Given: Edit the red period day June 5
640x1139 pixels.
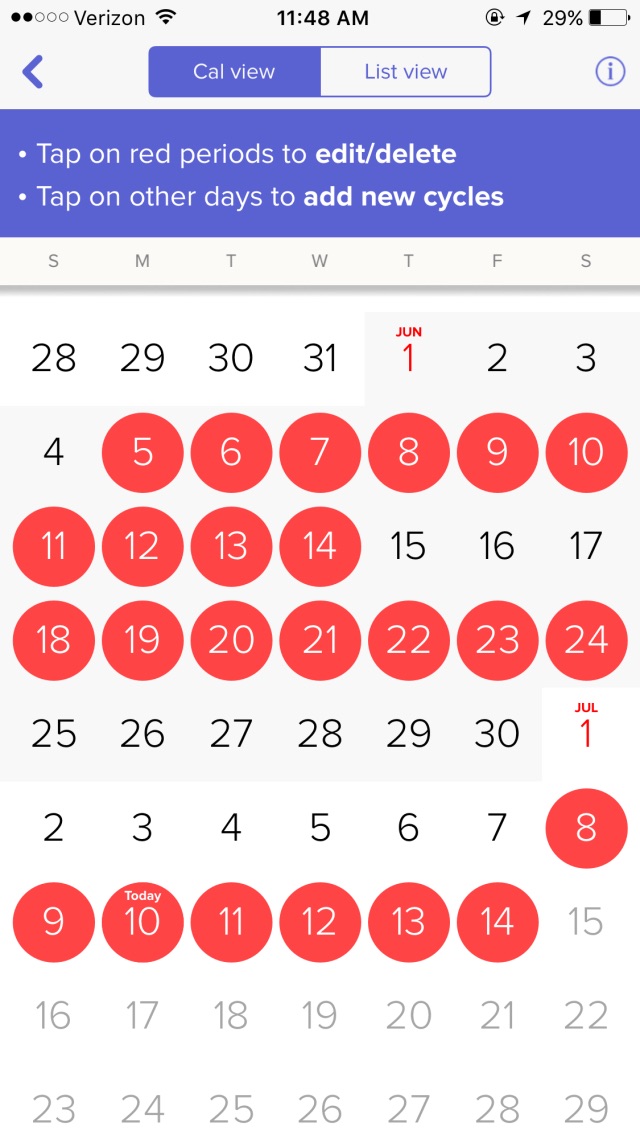Looking at the screenshot, I should click(142, 453).
